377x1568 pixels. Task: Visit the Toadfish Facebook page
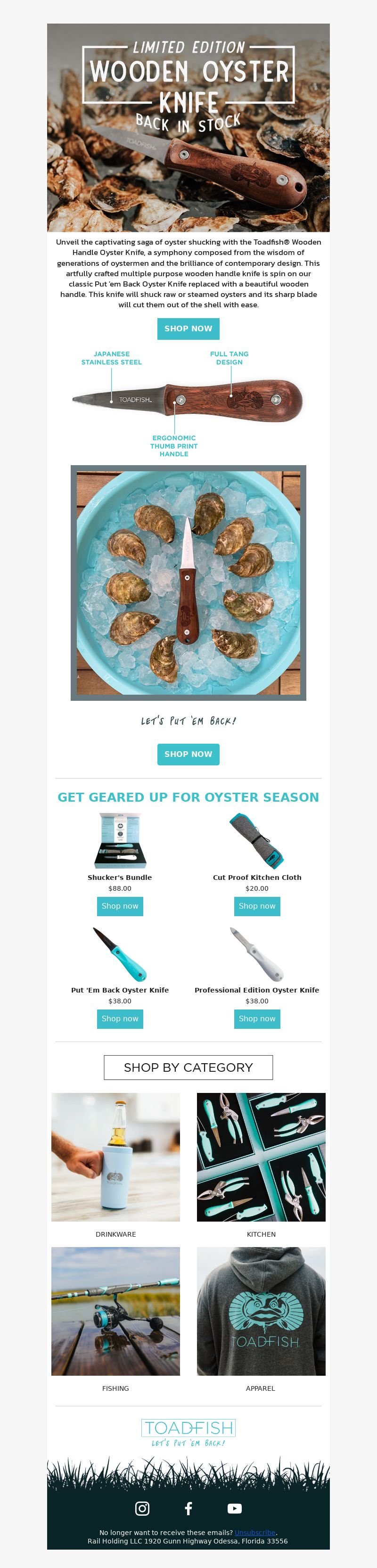point(189,1508)
